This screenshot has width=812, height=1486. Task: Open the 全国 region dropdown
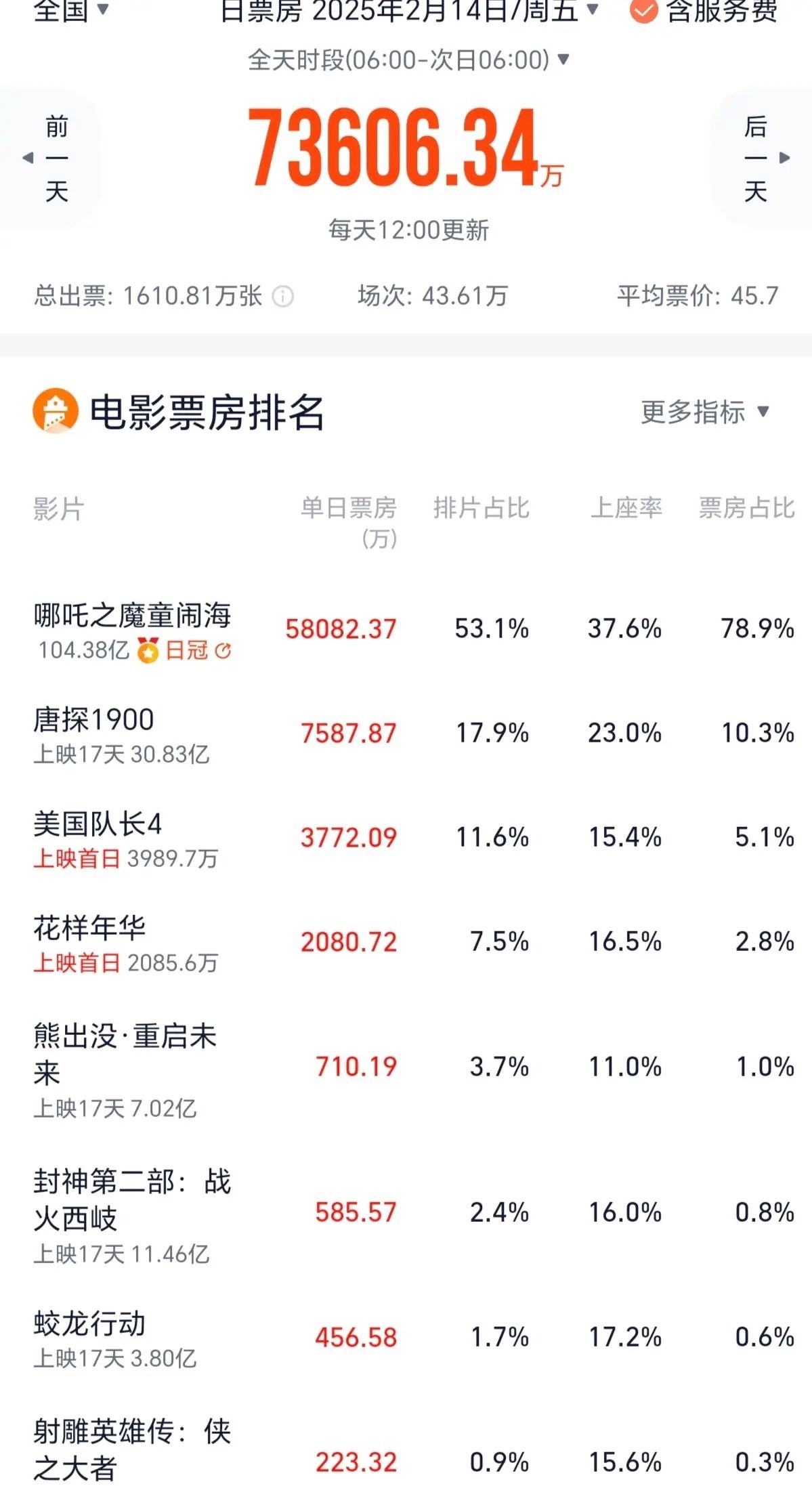click(x=71, y=9)
